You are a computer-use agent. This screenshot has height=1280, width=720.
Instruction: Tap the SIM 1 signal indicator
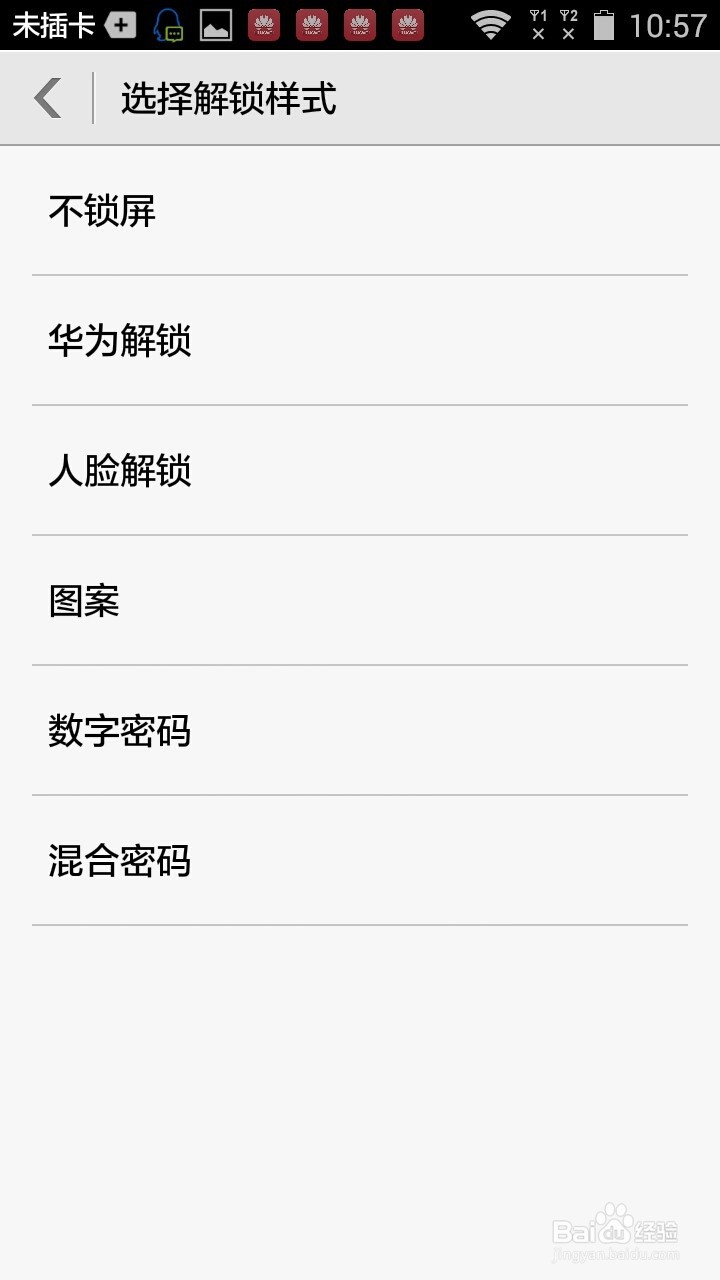(538, 24)
